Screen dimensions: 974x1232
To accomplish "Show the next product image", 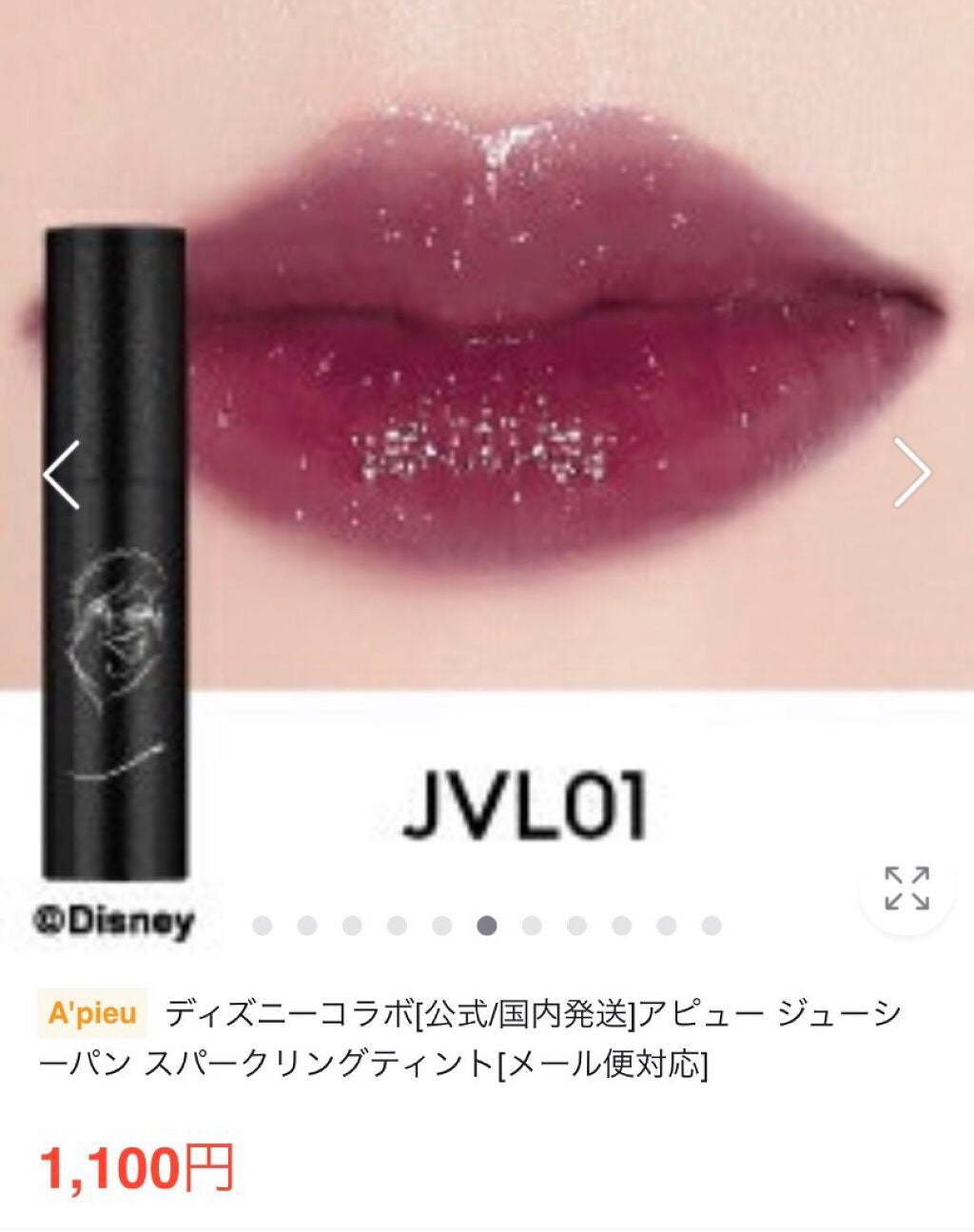I will pyautogui.click(x=911, y=473).
